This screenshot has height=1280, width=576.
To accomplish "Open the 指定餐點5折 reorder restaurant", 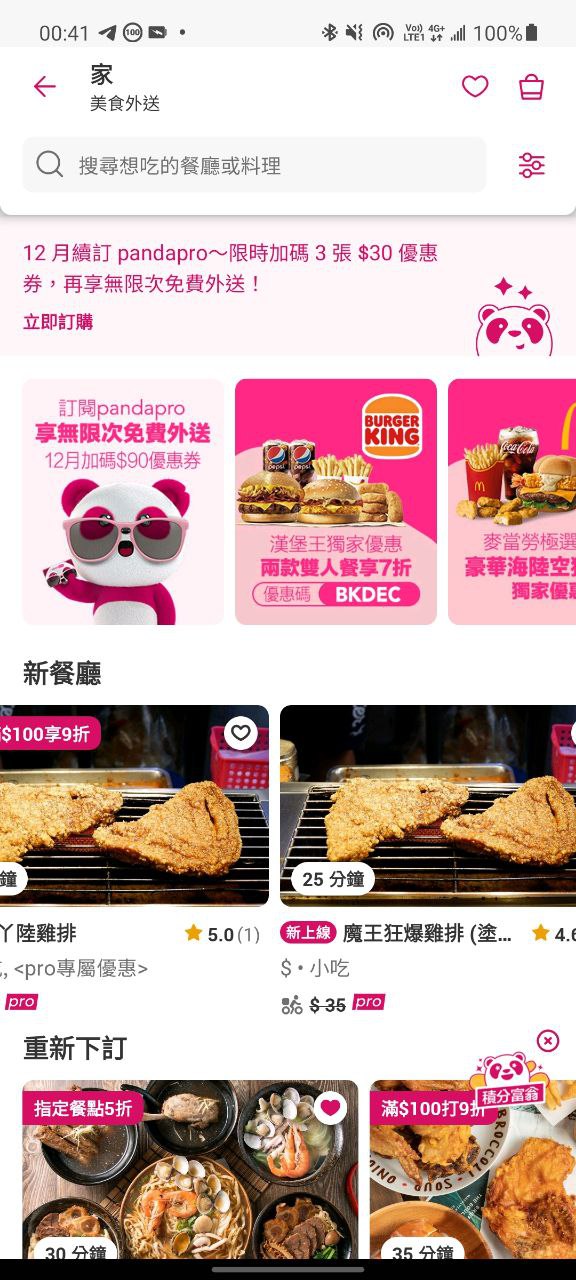I will [190, 1170].
